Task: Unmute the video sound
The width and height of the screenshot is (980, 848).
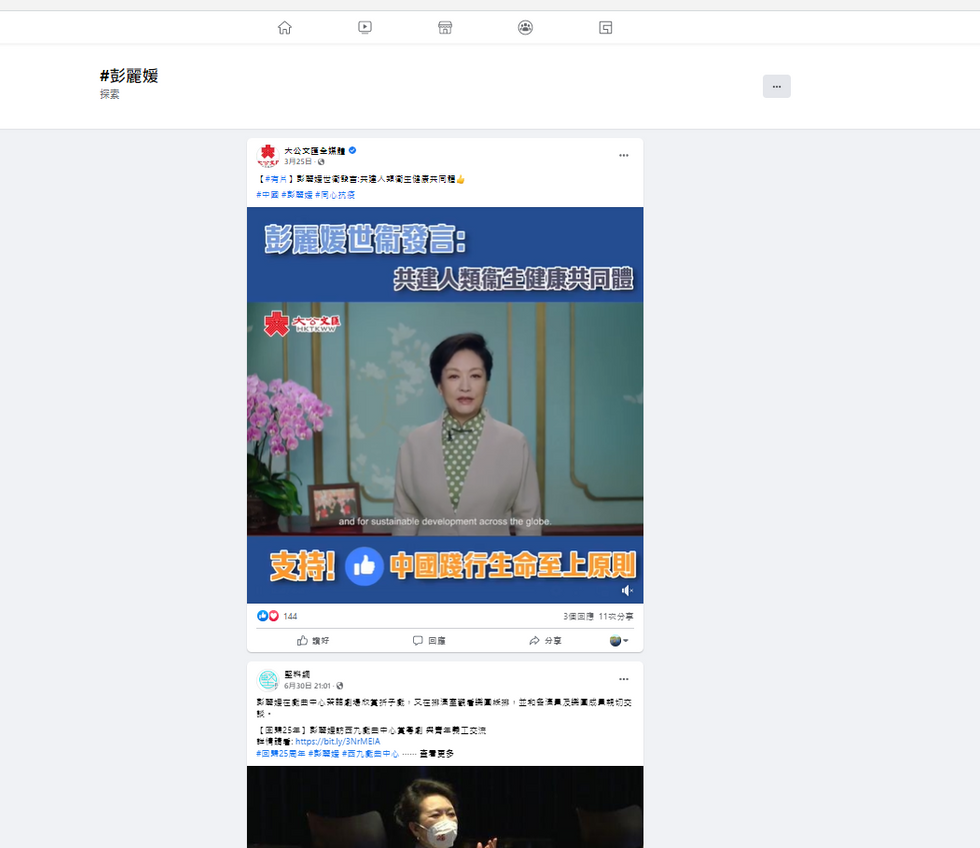Action: tap(626, 591)
